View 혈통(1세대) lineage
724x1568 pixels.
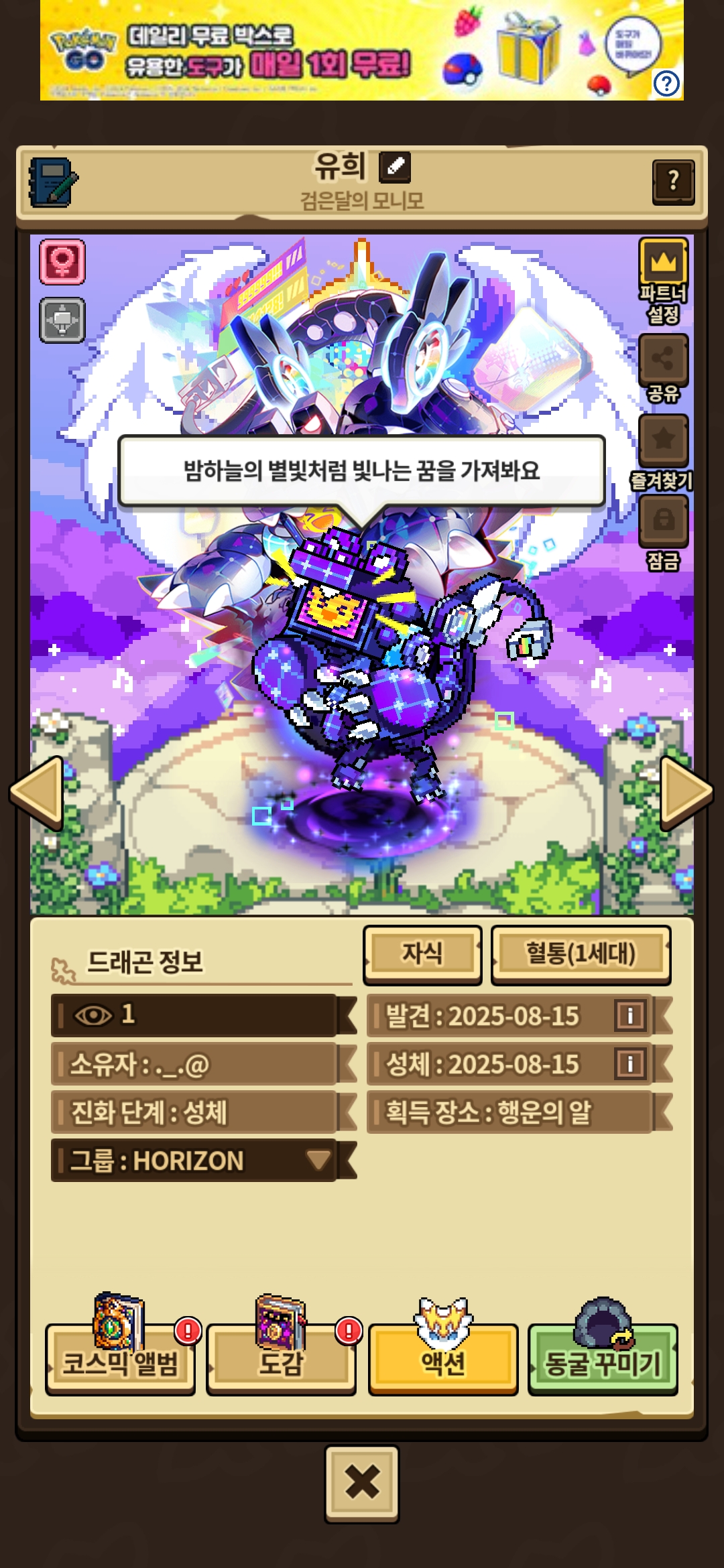(x=581, y=954)
